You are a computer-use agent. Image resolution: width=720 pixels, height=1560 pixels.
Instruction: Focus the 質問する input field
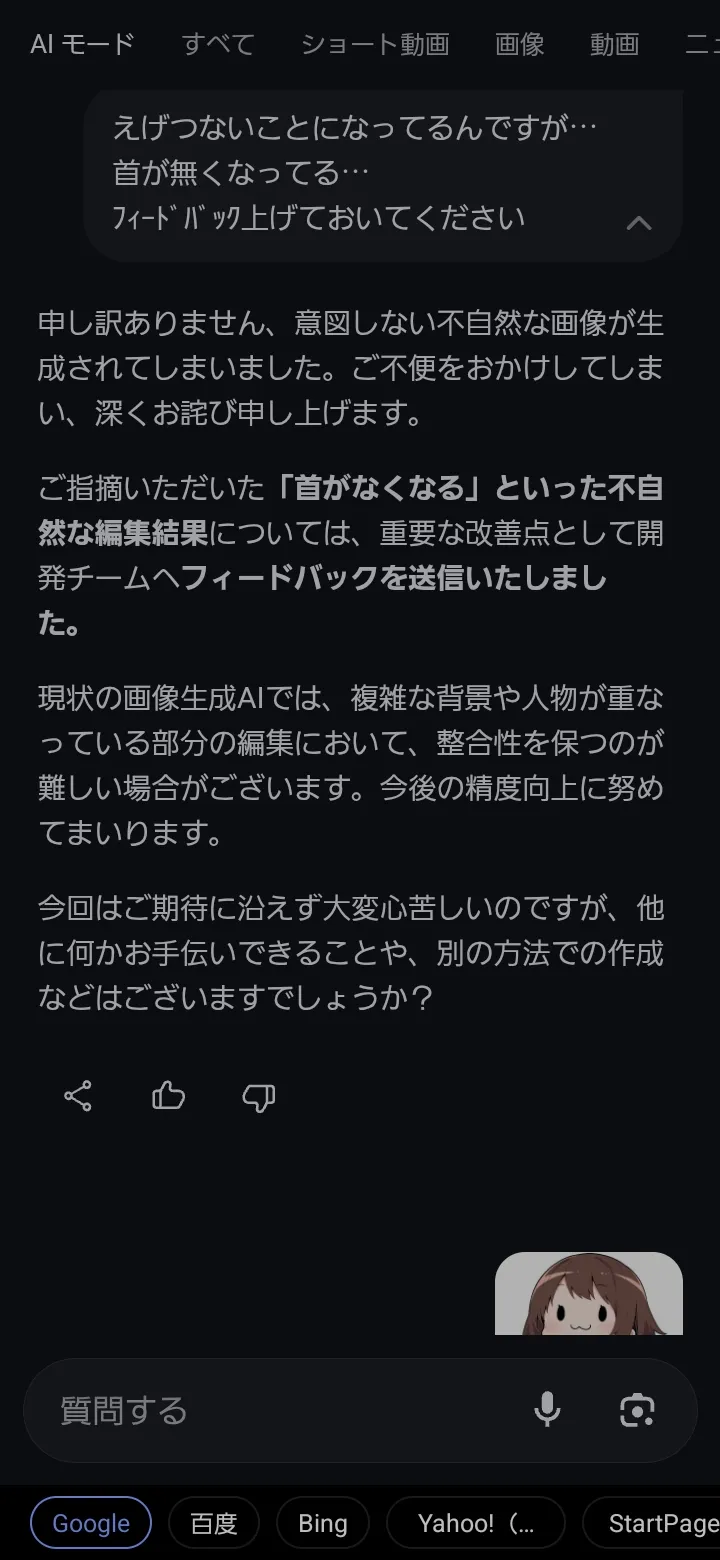(x=280, y=1411)
